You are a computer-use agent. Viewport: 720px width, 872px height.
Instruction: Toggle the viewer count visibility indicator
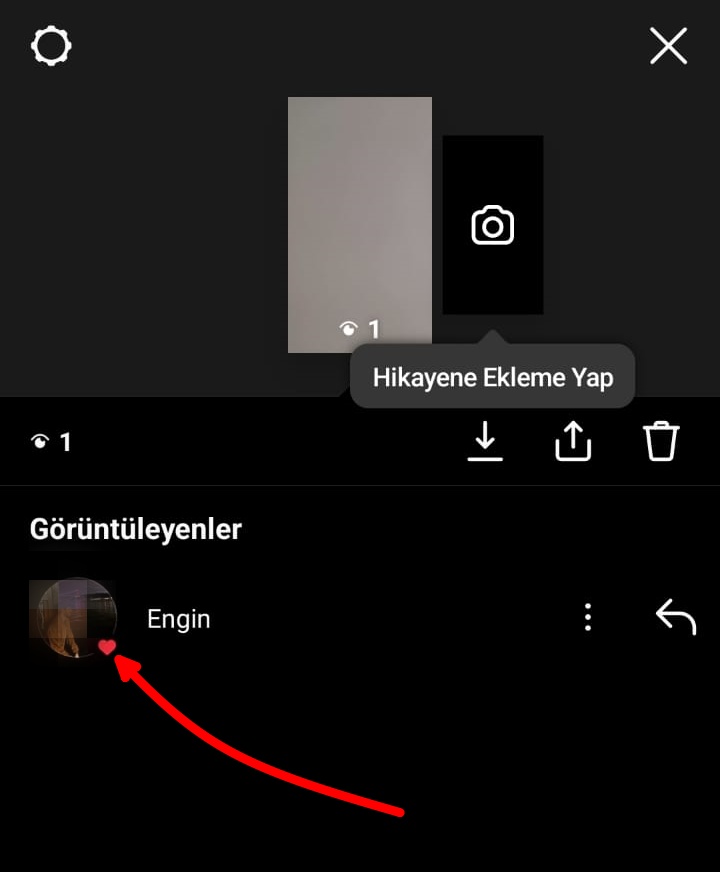tap(40, 441)
